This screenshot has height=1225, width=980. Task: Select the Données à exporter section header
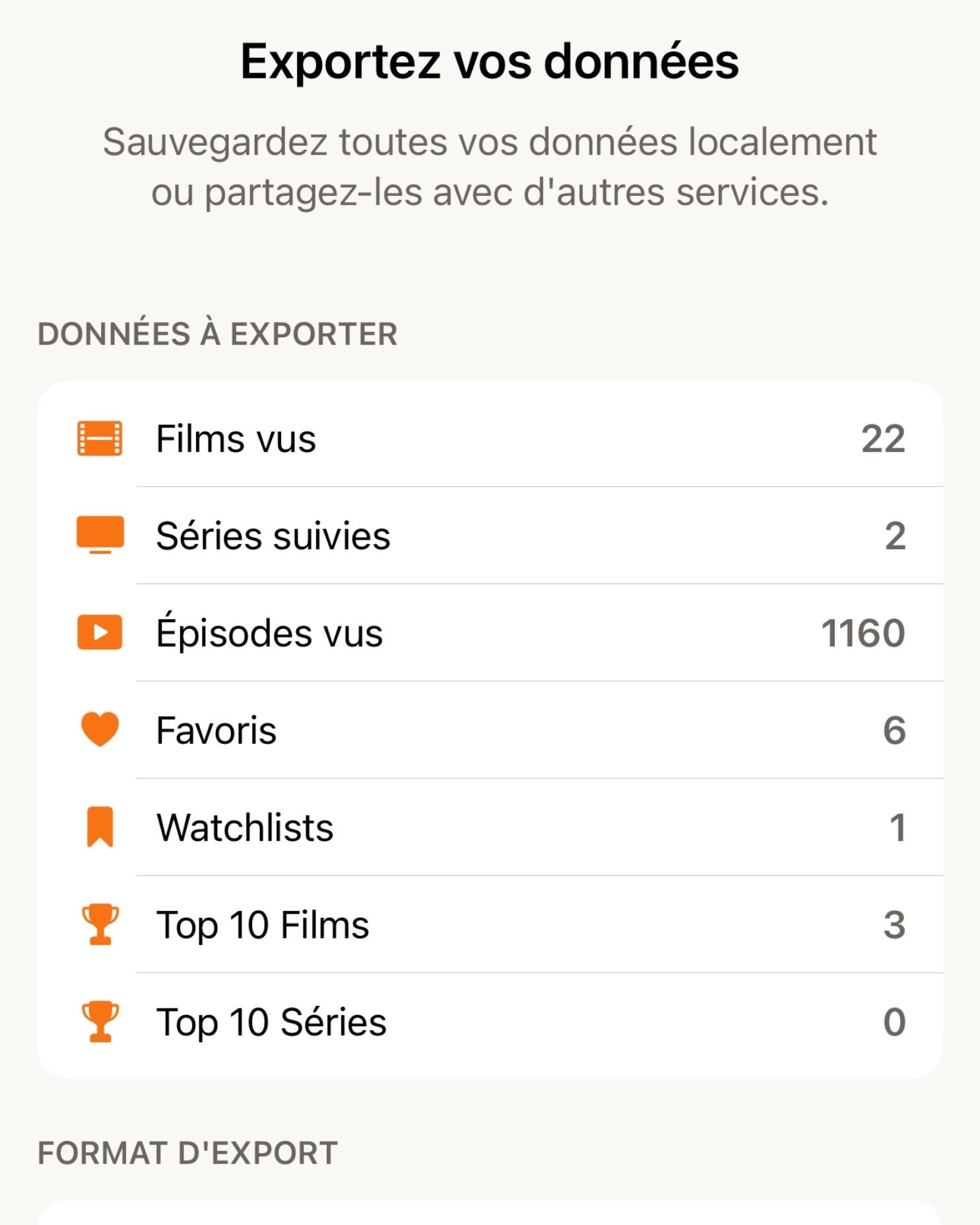click(218, 334)
